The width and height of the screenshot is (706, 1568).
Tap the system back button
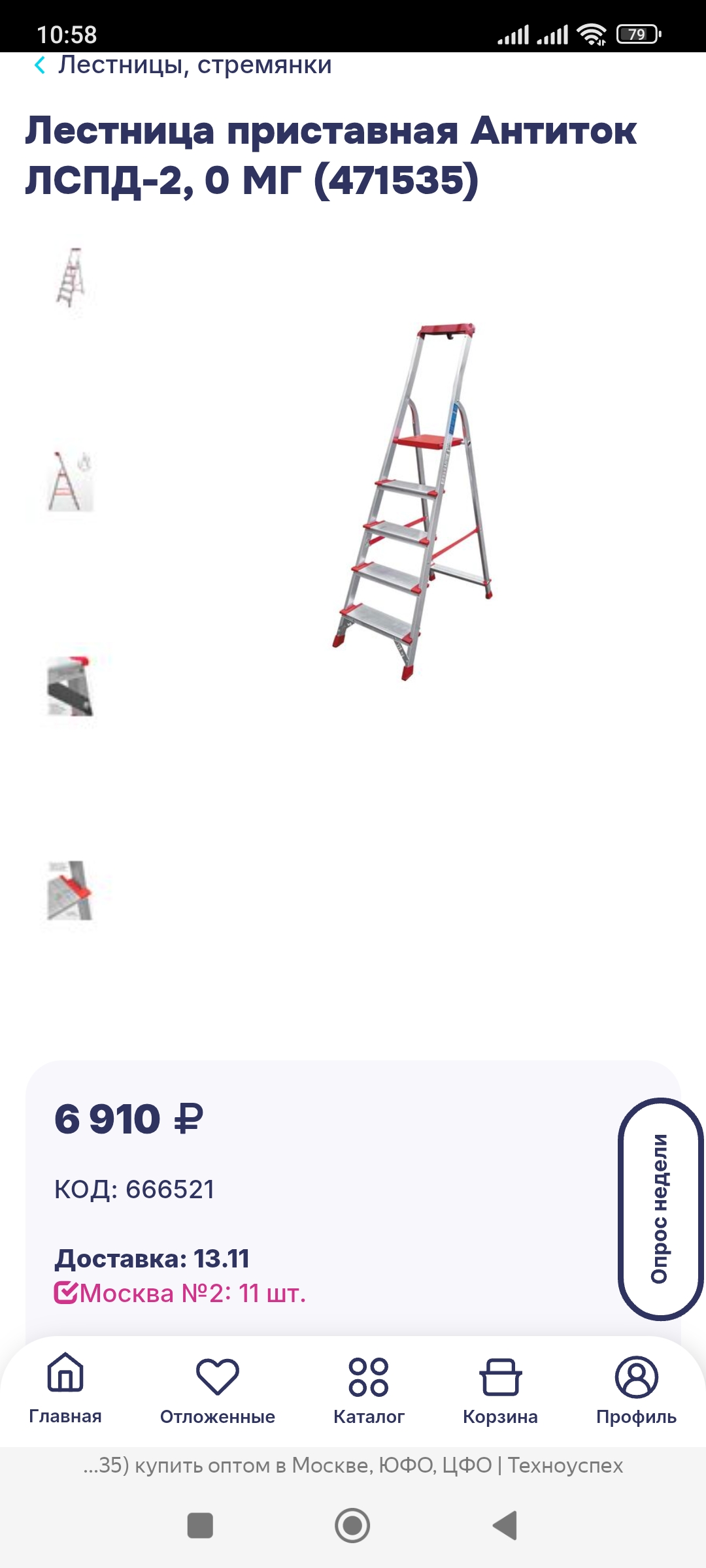point(505,1526)
